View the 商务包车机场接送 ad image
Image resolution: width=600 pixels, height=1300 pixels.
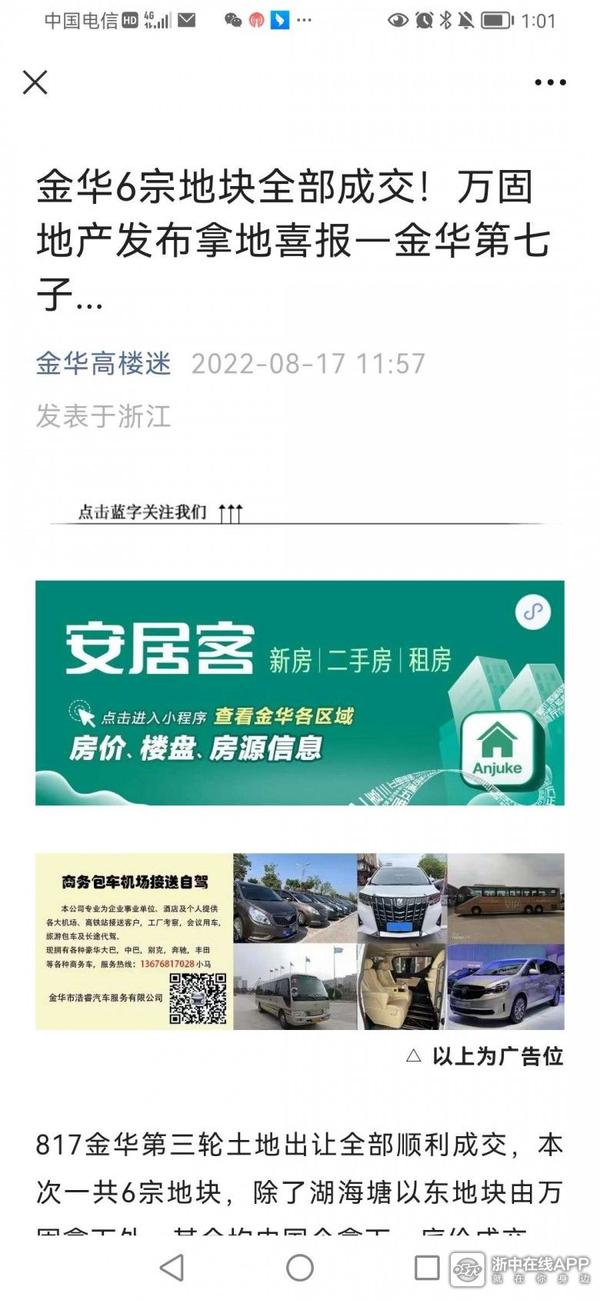click(300, 941)
